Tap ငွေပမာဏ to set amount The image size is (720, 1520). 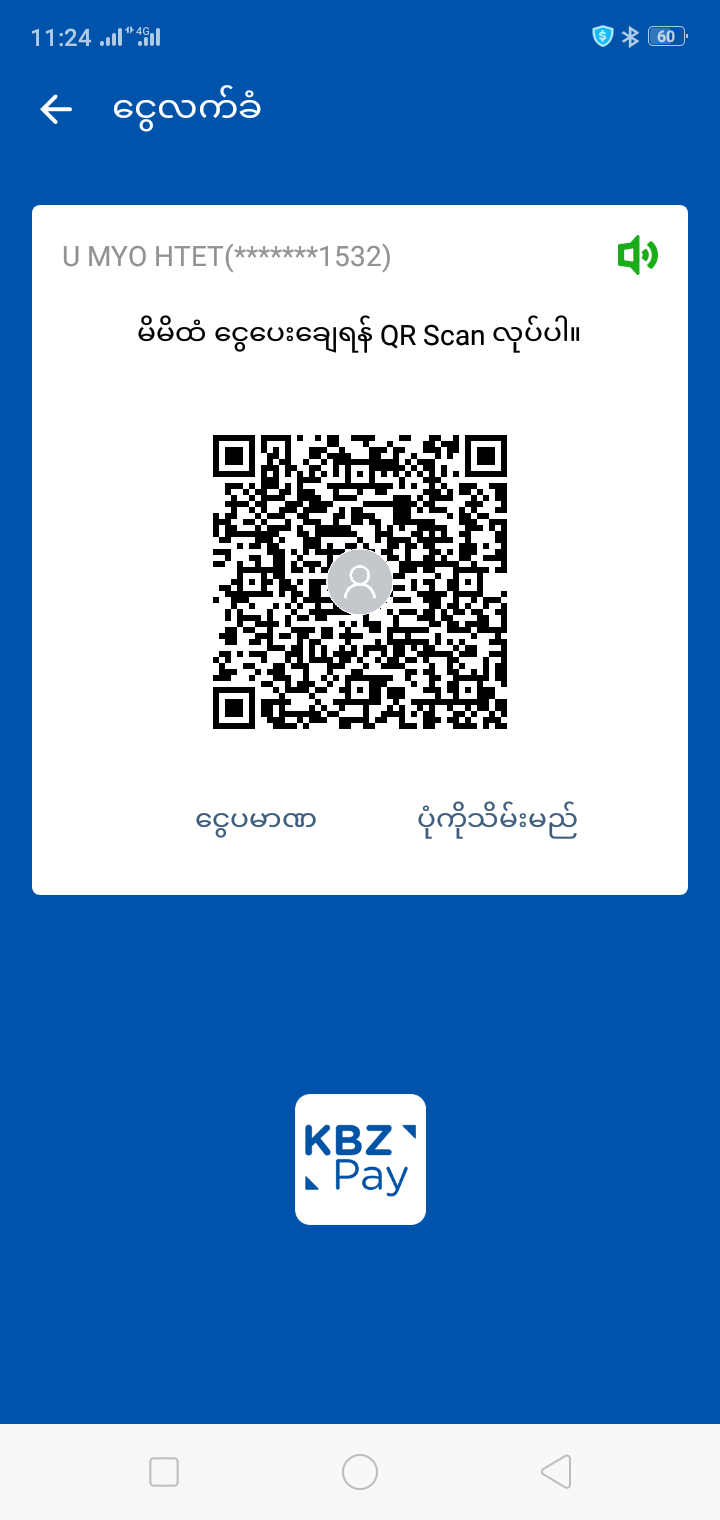(256, 821)
